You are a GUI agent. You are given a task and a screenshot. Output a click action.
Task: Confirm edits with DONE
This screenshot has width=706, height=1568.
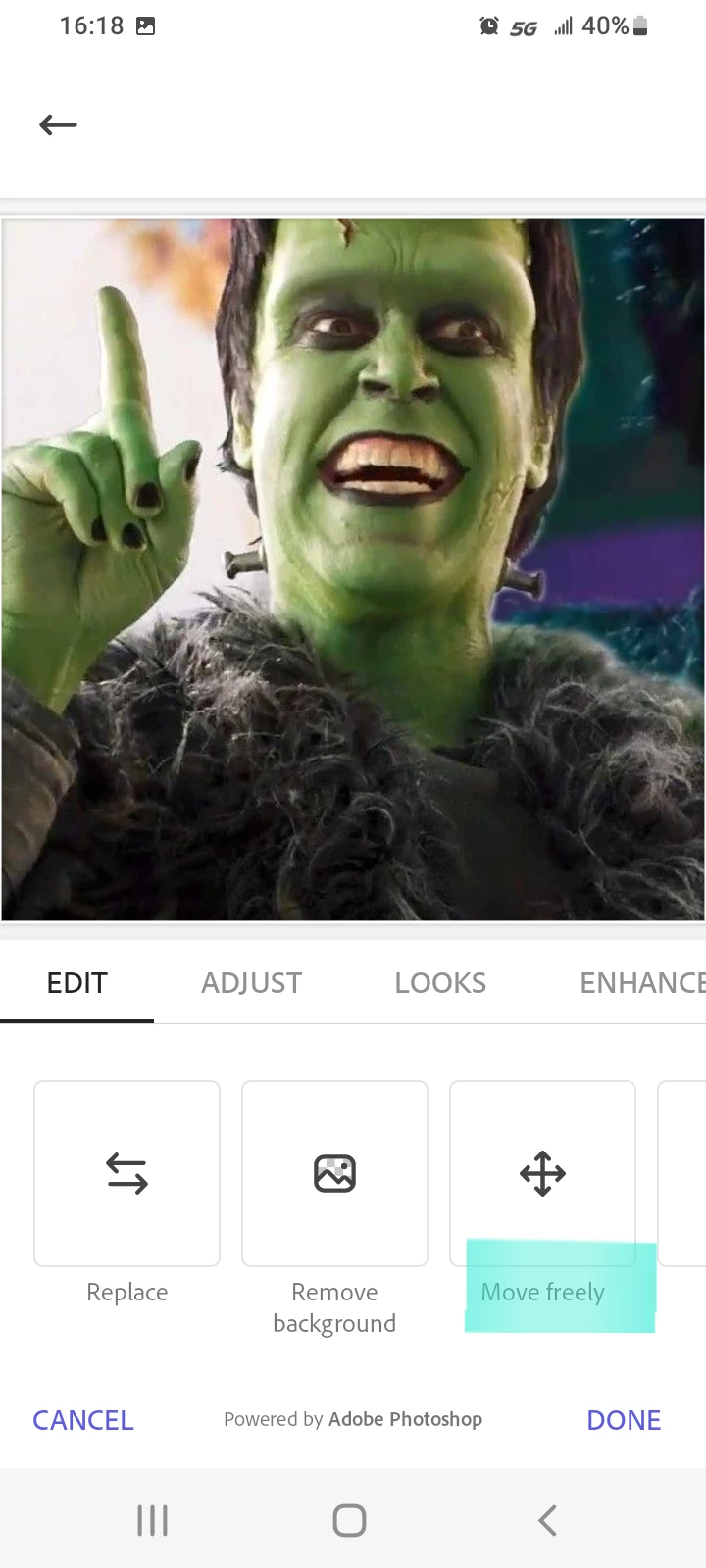tap(624, 1420)
